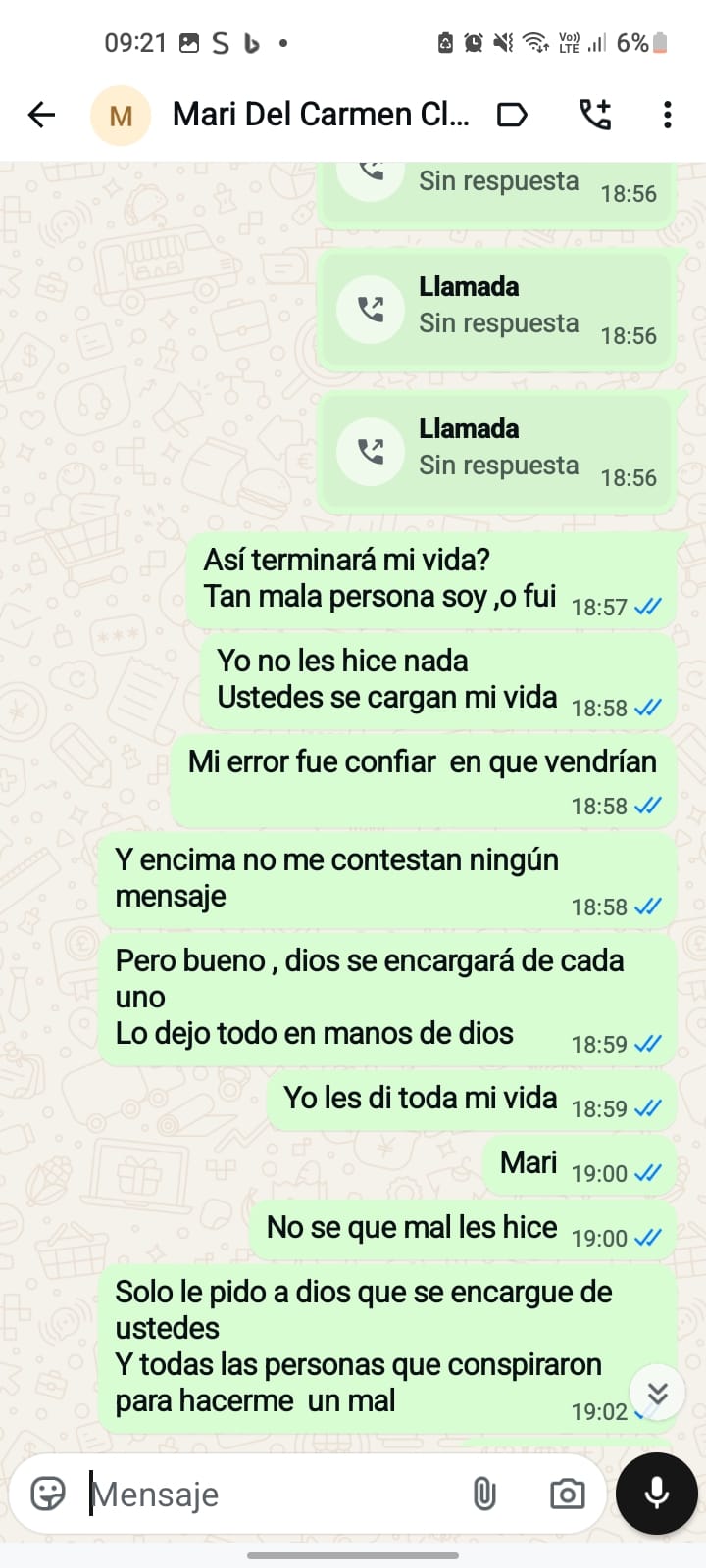Tap the label tag icon
Image resolution: width=706 pixels, height=1568 pixels.
[512, 116]
